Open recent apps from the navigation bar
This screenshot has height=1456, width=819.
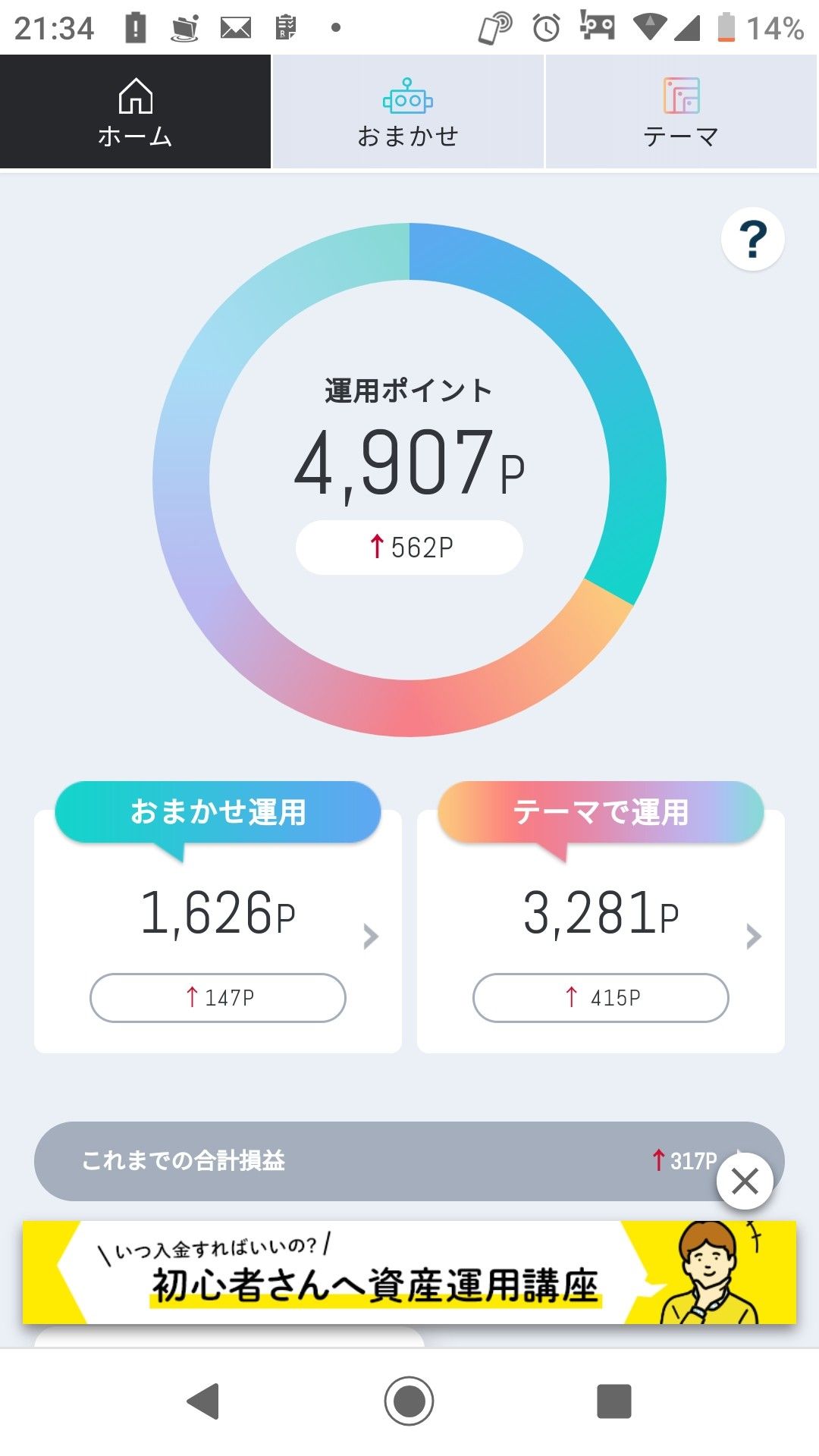pyautogui.click(x=613, y=1401)
